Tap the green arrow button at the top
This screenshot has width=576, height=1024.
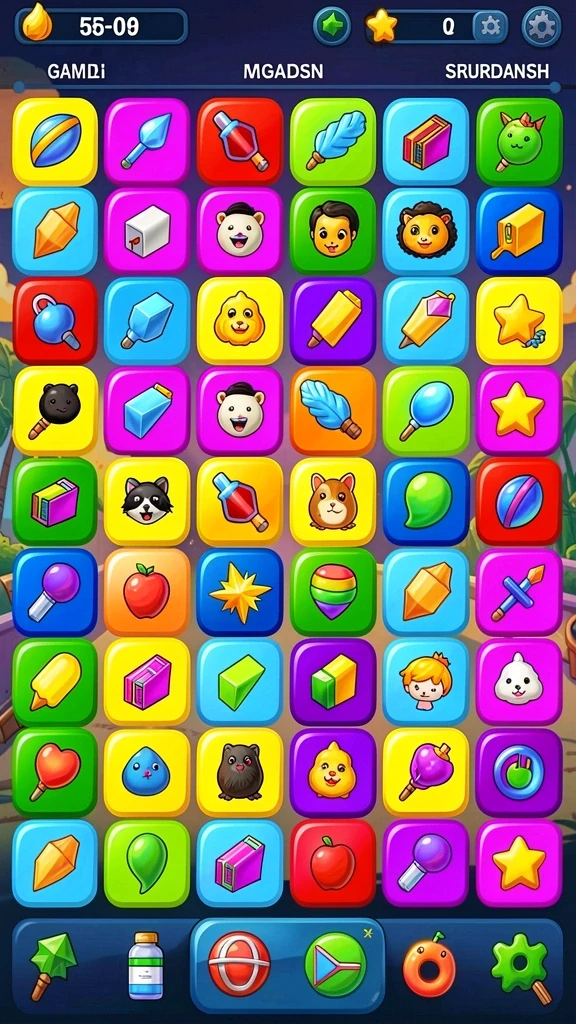point(334,26)
